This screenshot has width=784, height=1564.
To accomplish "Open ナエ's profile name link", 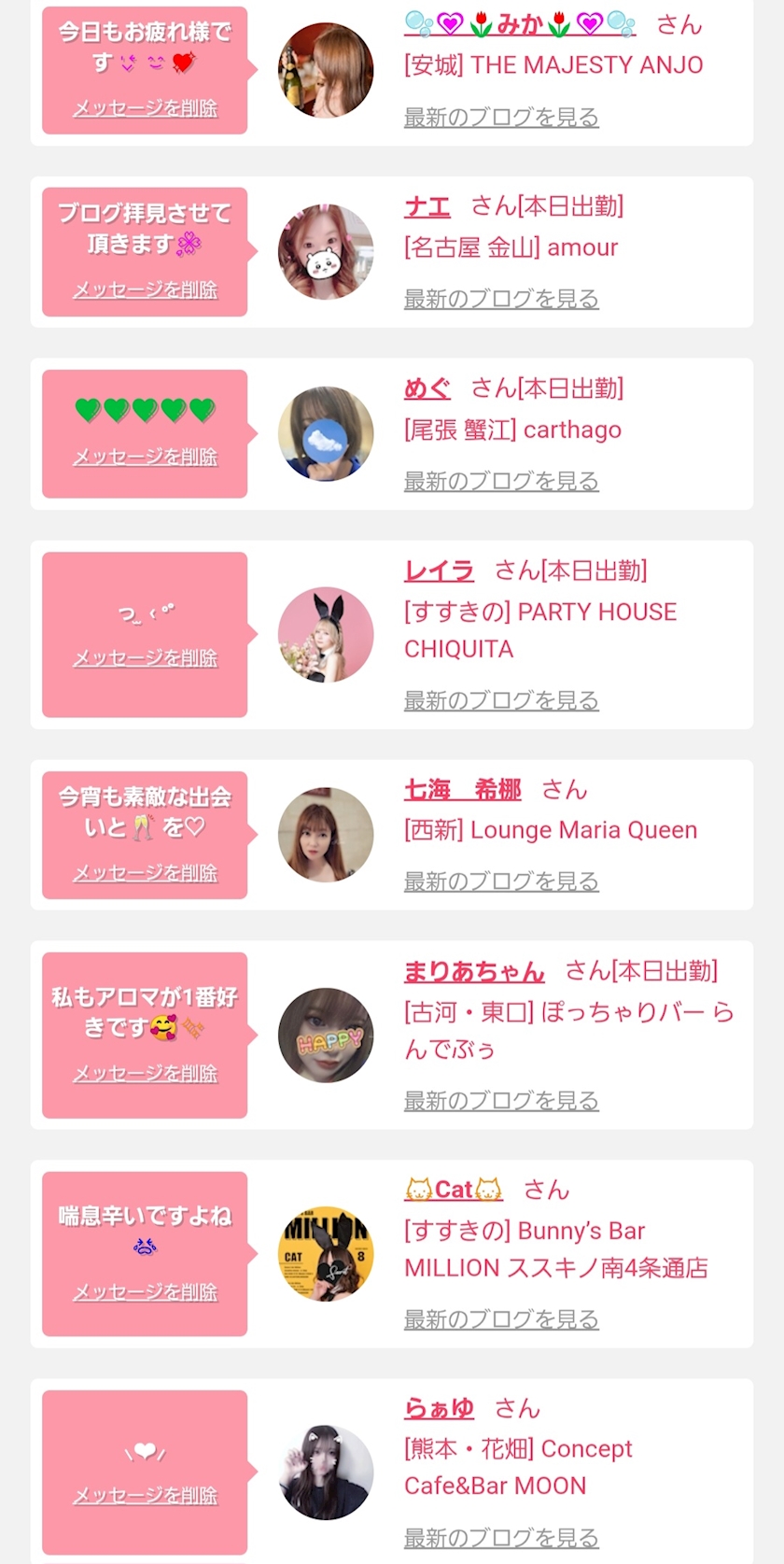I will pyautogui.click(x=427, y=206).
